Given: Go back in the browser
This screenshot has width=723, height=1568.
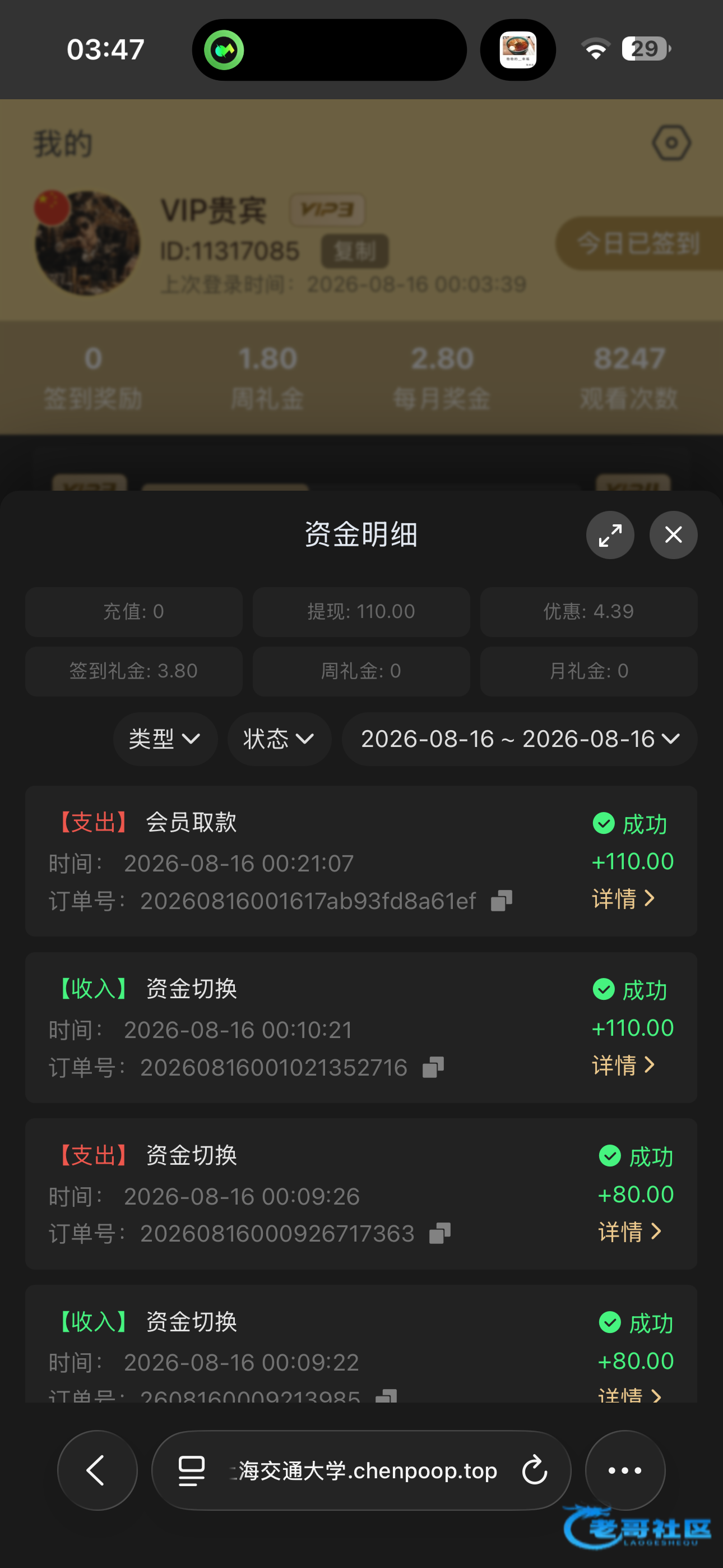Looking at the screenshot, I should (98, 1470).
